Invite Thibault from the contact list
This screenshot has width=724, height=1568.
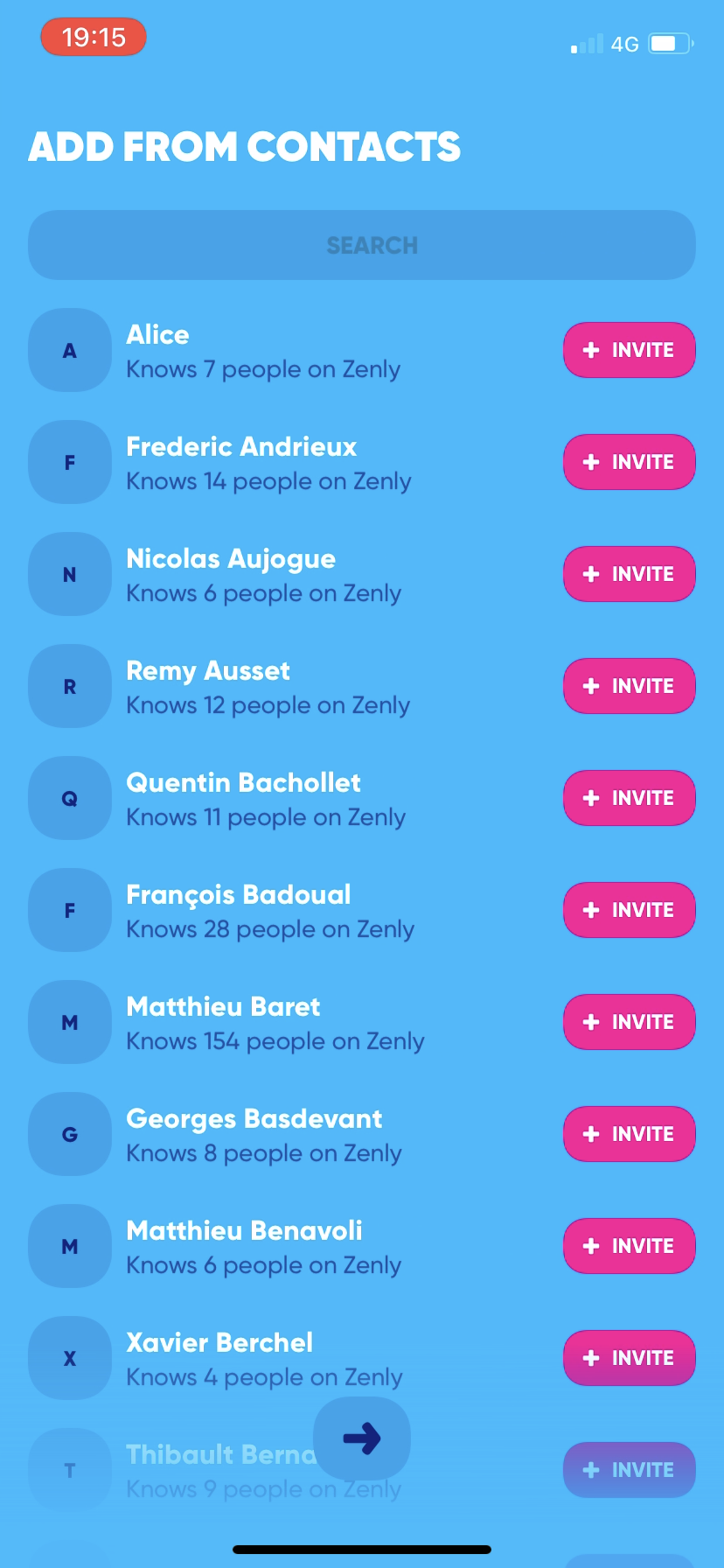629,1470
